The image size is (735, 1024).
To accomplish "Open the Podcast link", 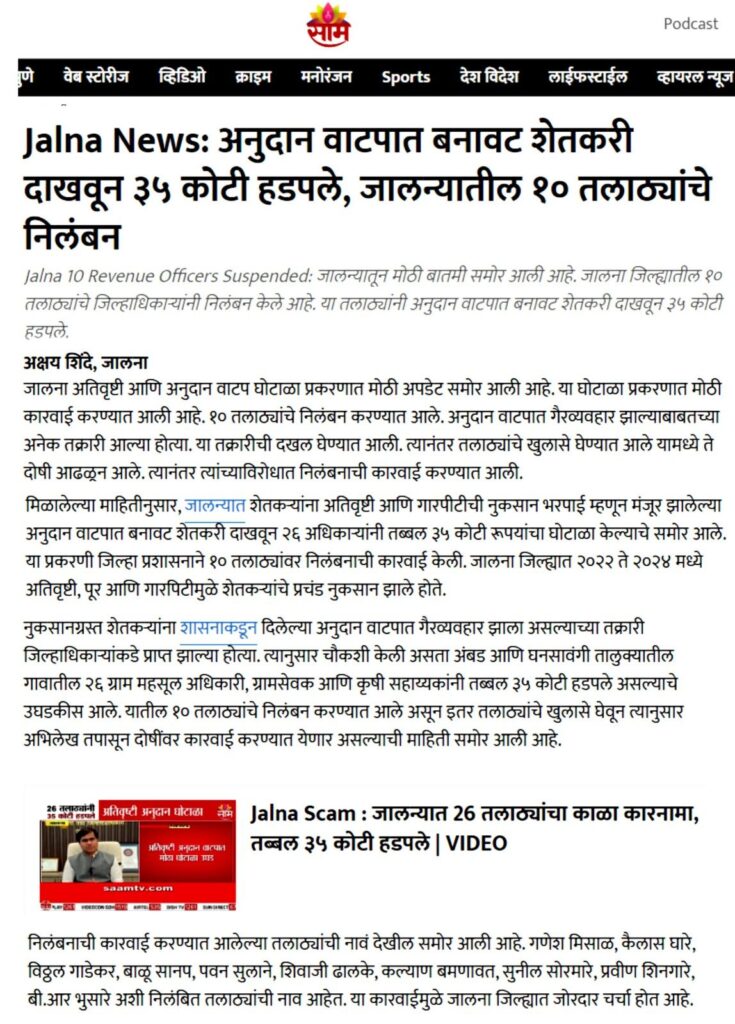I will [690, 23].
